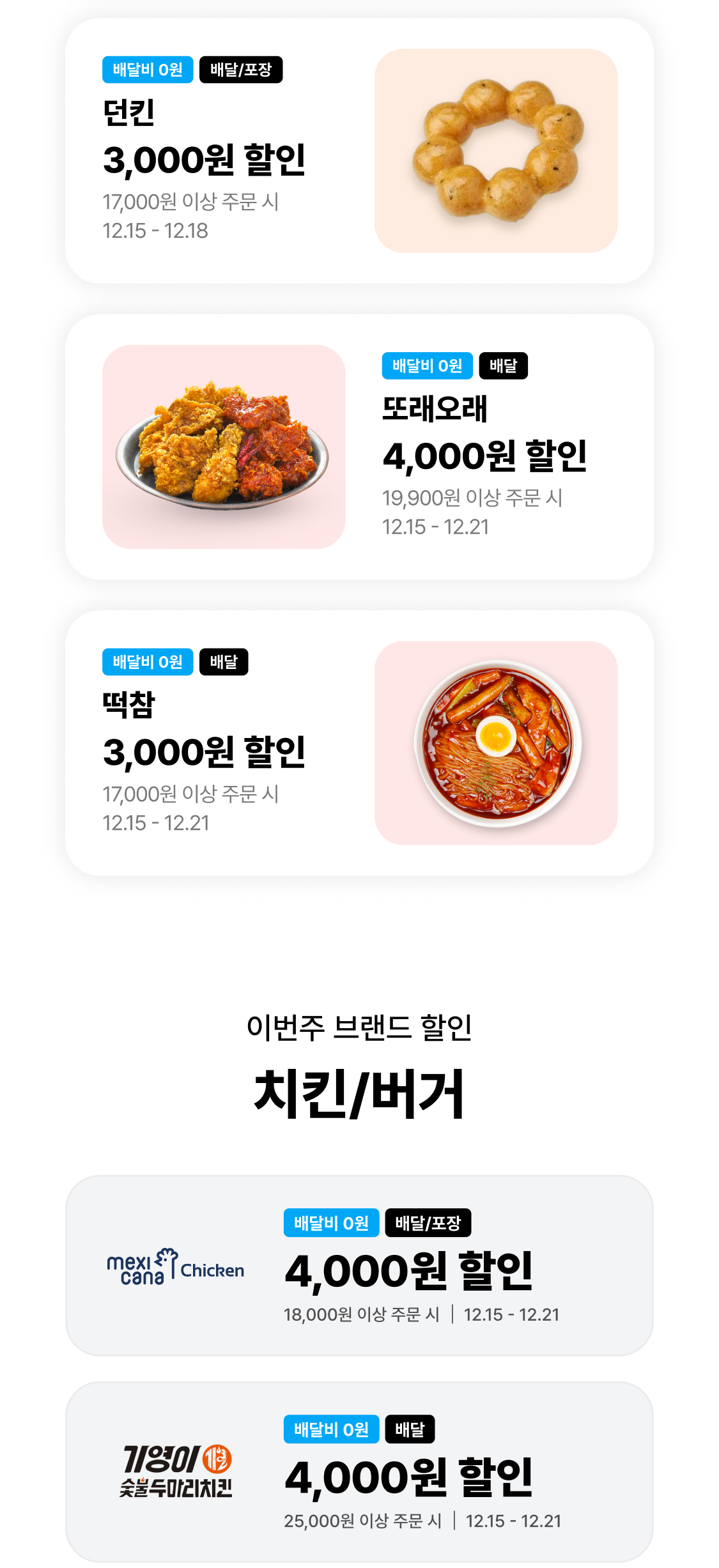Viewport: 719px width, 1568px height.
Task: Open the 던킨 3,000원 discount card
Action: [359, 151]
